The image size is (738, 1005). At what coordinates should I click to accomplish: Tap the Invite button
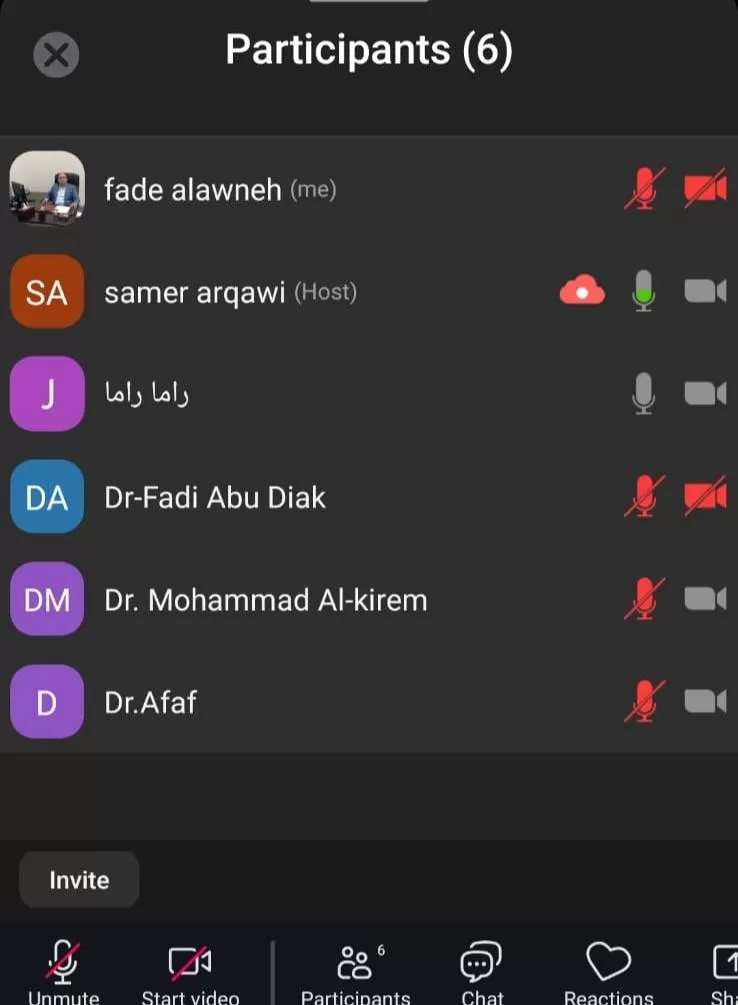(79, 880)
